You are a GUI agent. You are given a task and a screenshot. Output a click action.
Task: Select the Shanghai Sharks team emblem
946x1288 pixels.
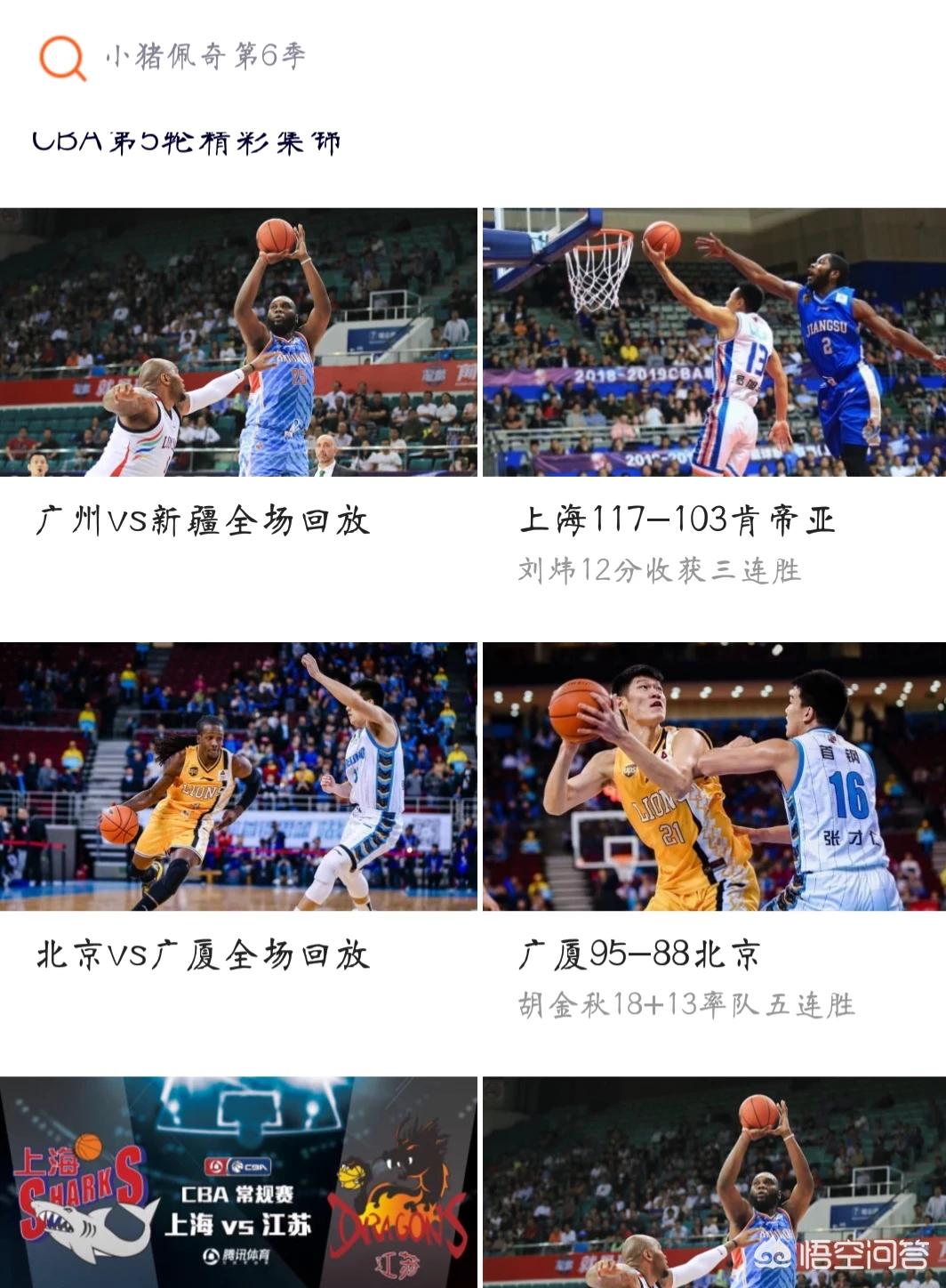pyautogui.click(x=84, y=1196)
